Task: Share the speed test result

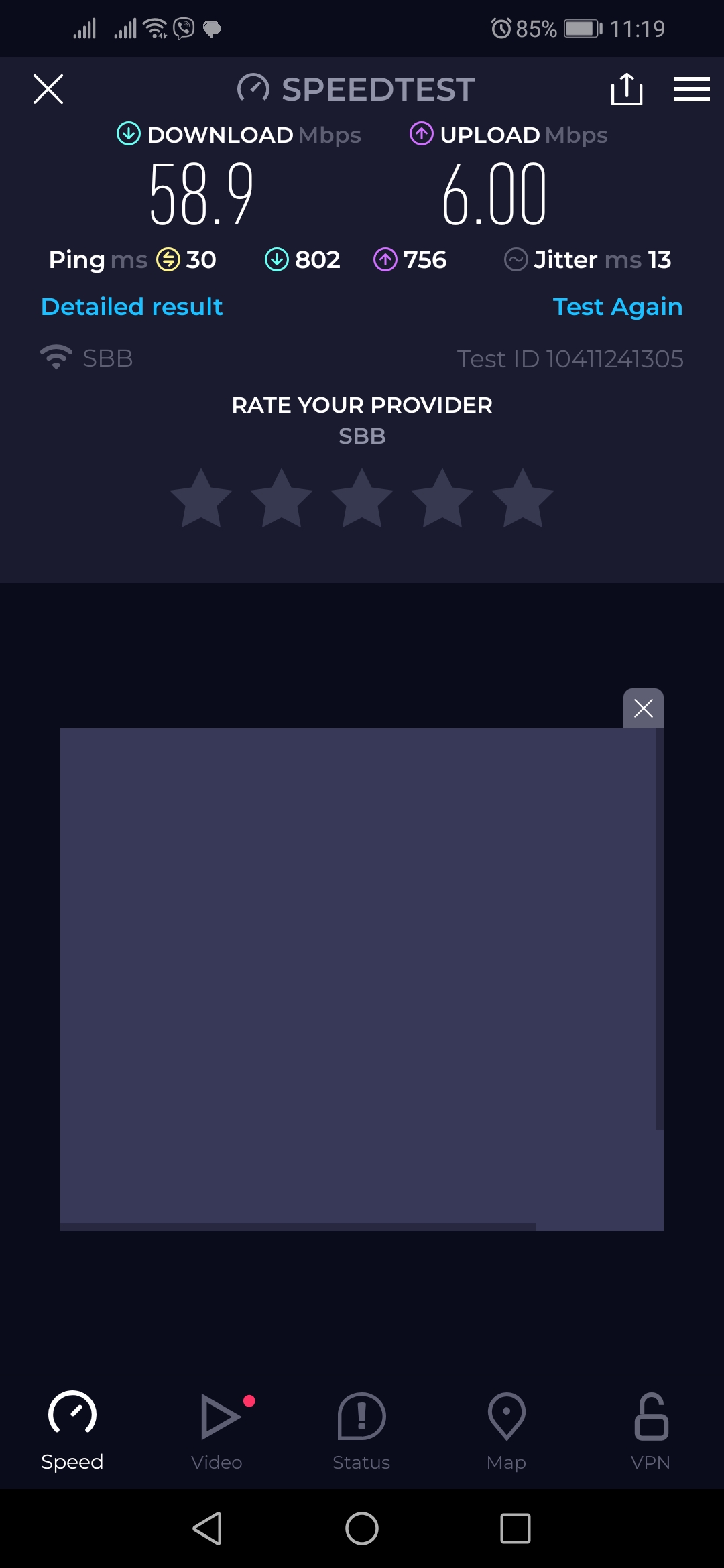Action: [627, 89]
